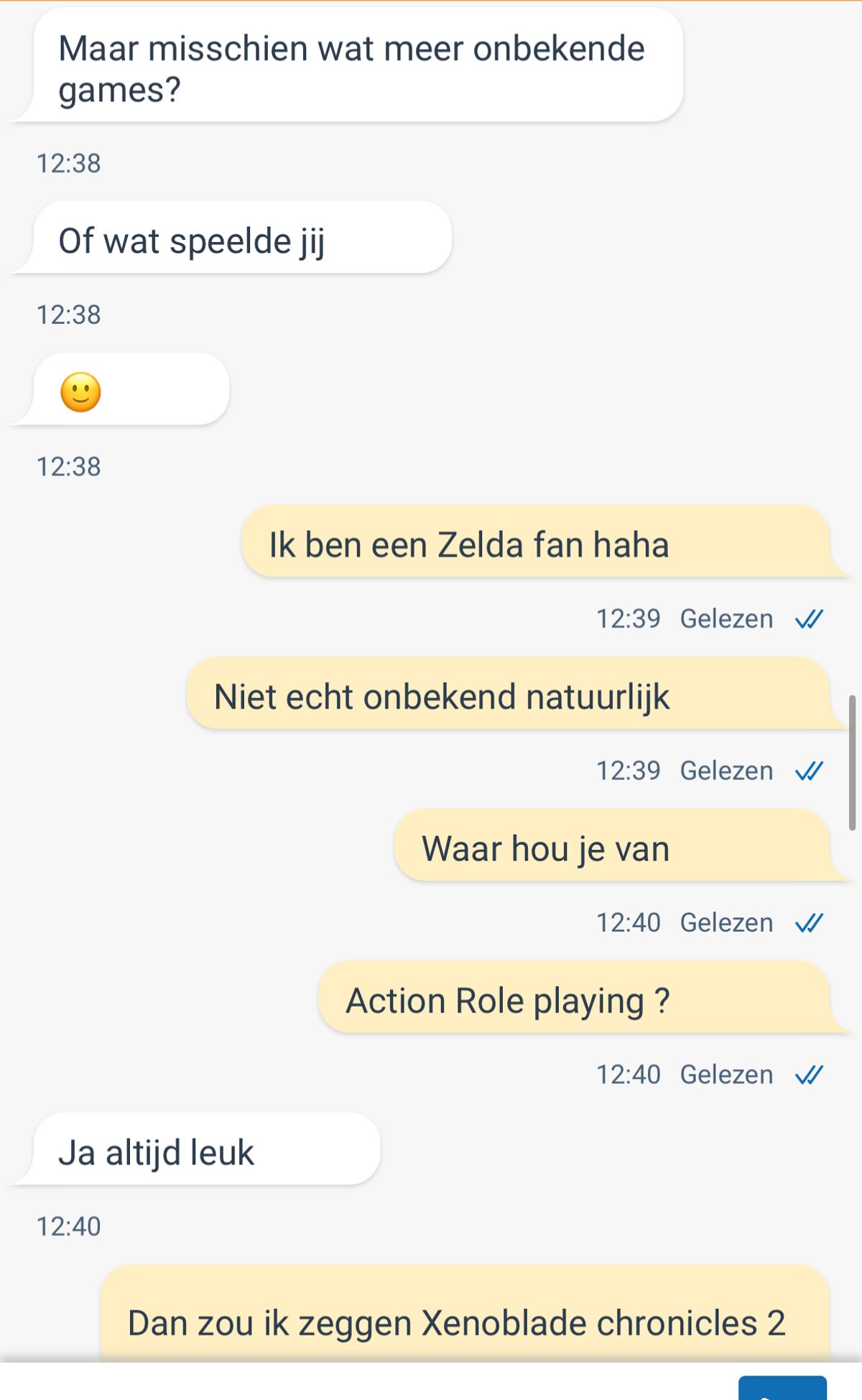This screenshot has width=862, height=1400.
Task: Tap the blue send button
Action: coord(782,1389)
